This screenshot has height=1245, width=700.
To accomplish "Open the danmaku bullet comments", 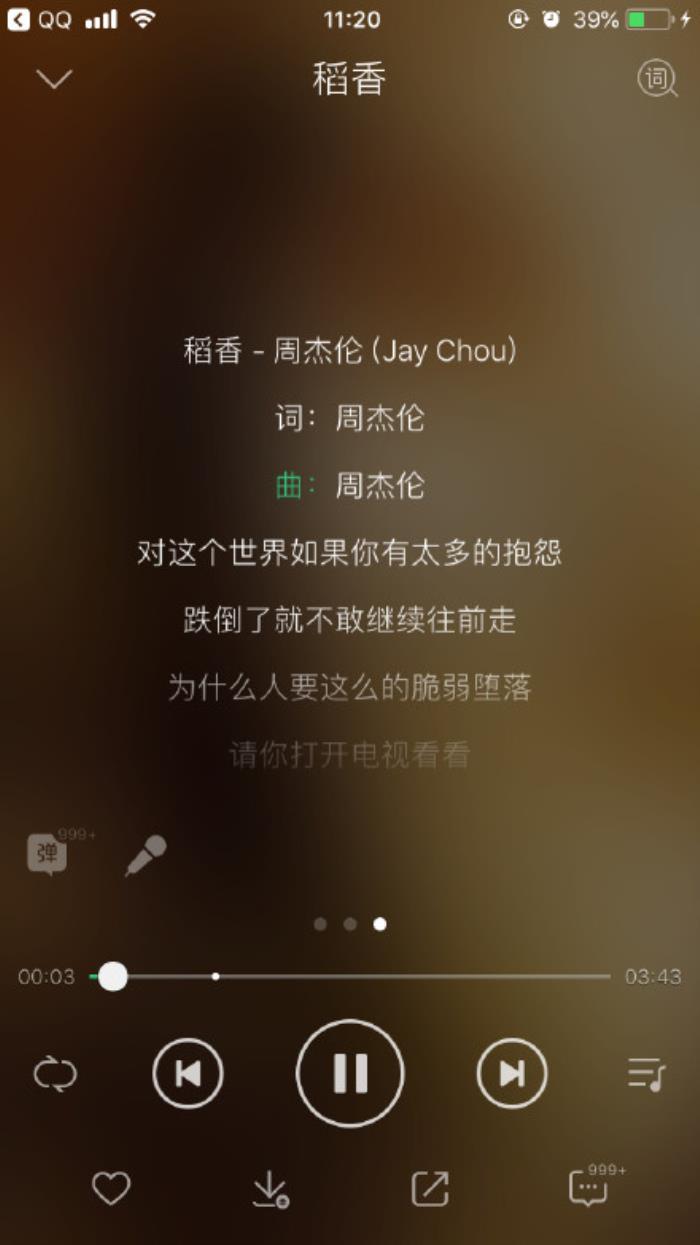I will (48, 854).
